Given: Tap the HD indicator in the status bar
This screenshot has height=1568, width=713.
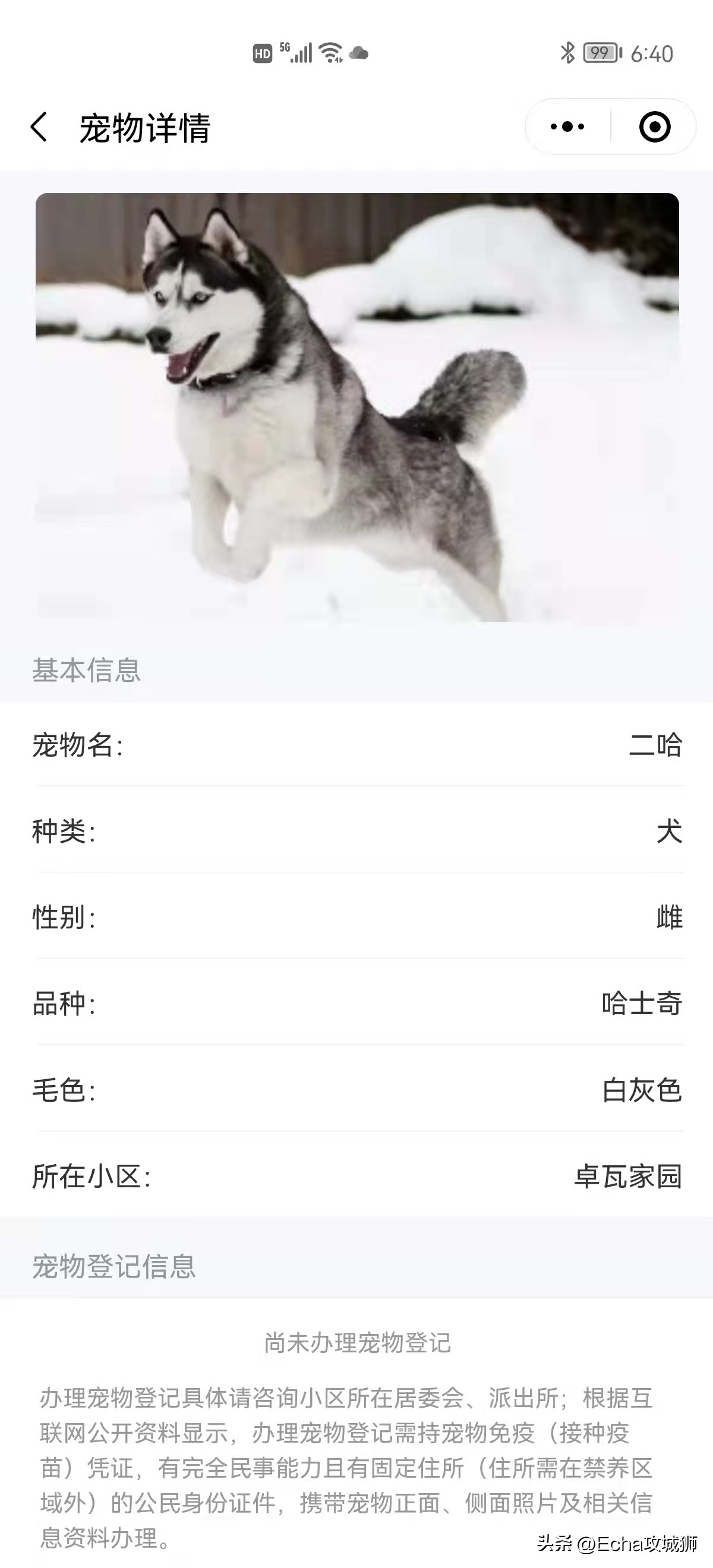Looking at the screenshot, I should (263, 53).
